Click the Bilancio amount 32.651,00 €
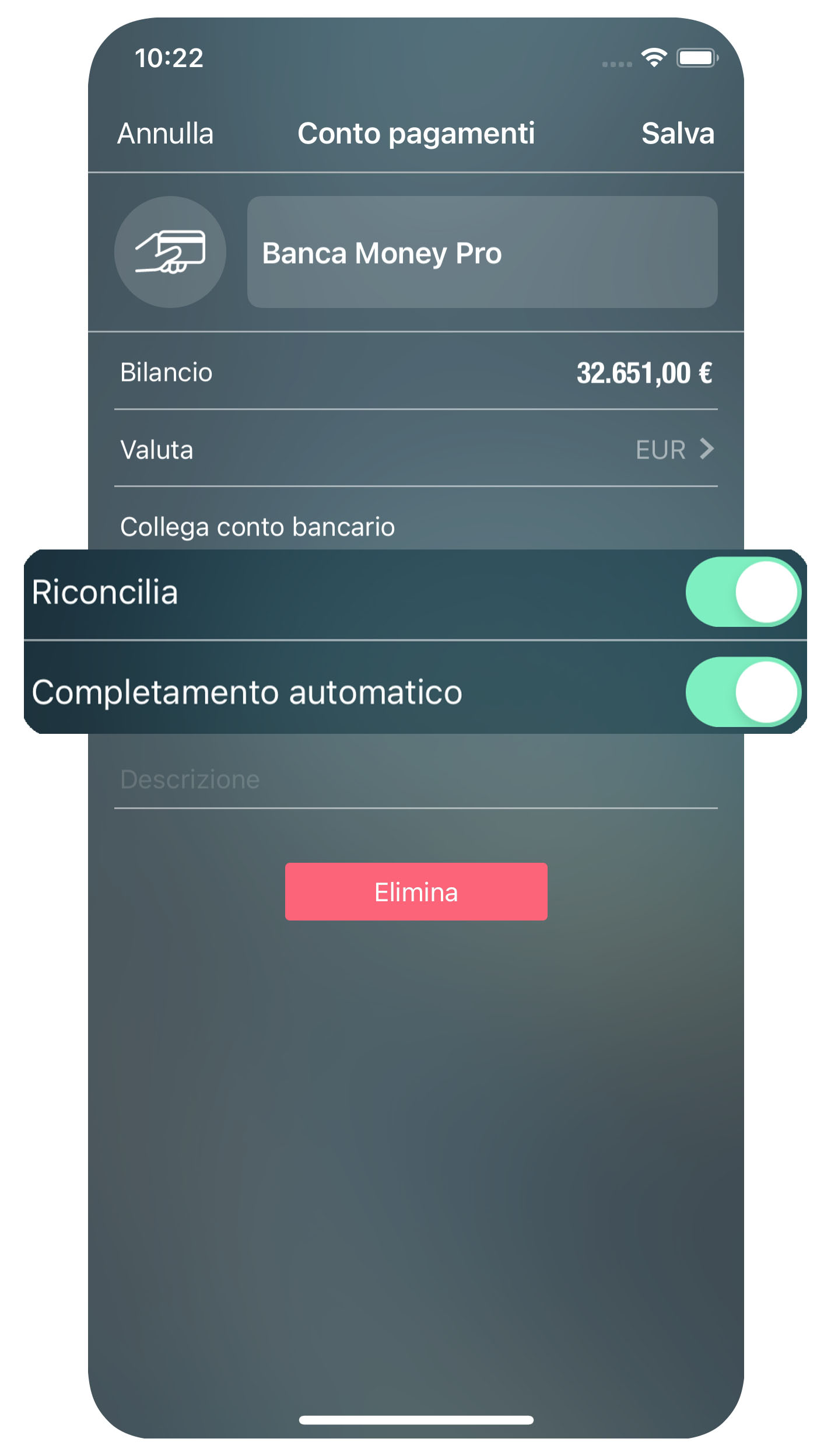Image resolution: width=831 pixels, height=1456 pixels. (644, 372)
